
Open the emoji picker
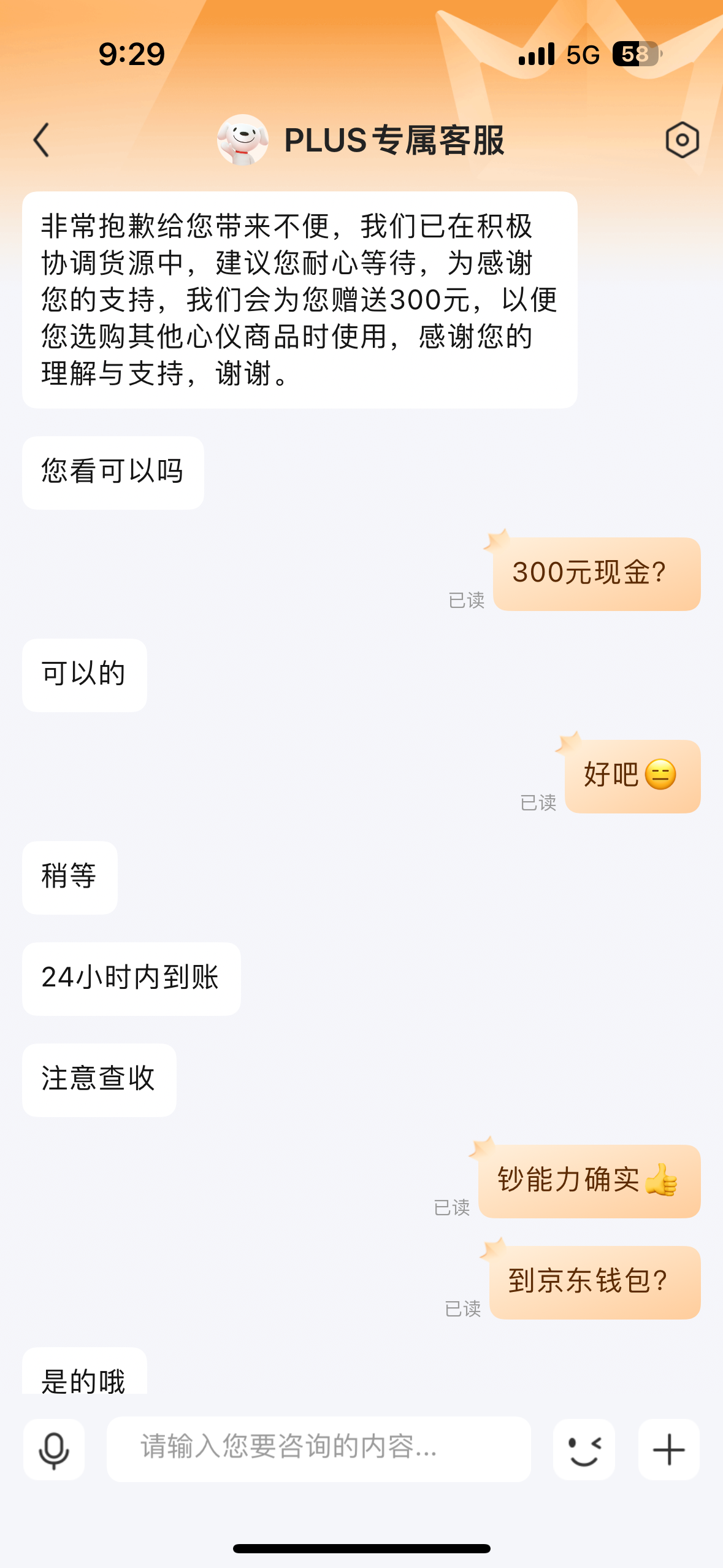click(x=584, y=1450)
